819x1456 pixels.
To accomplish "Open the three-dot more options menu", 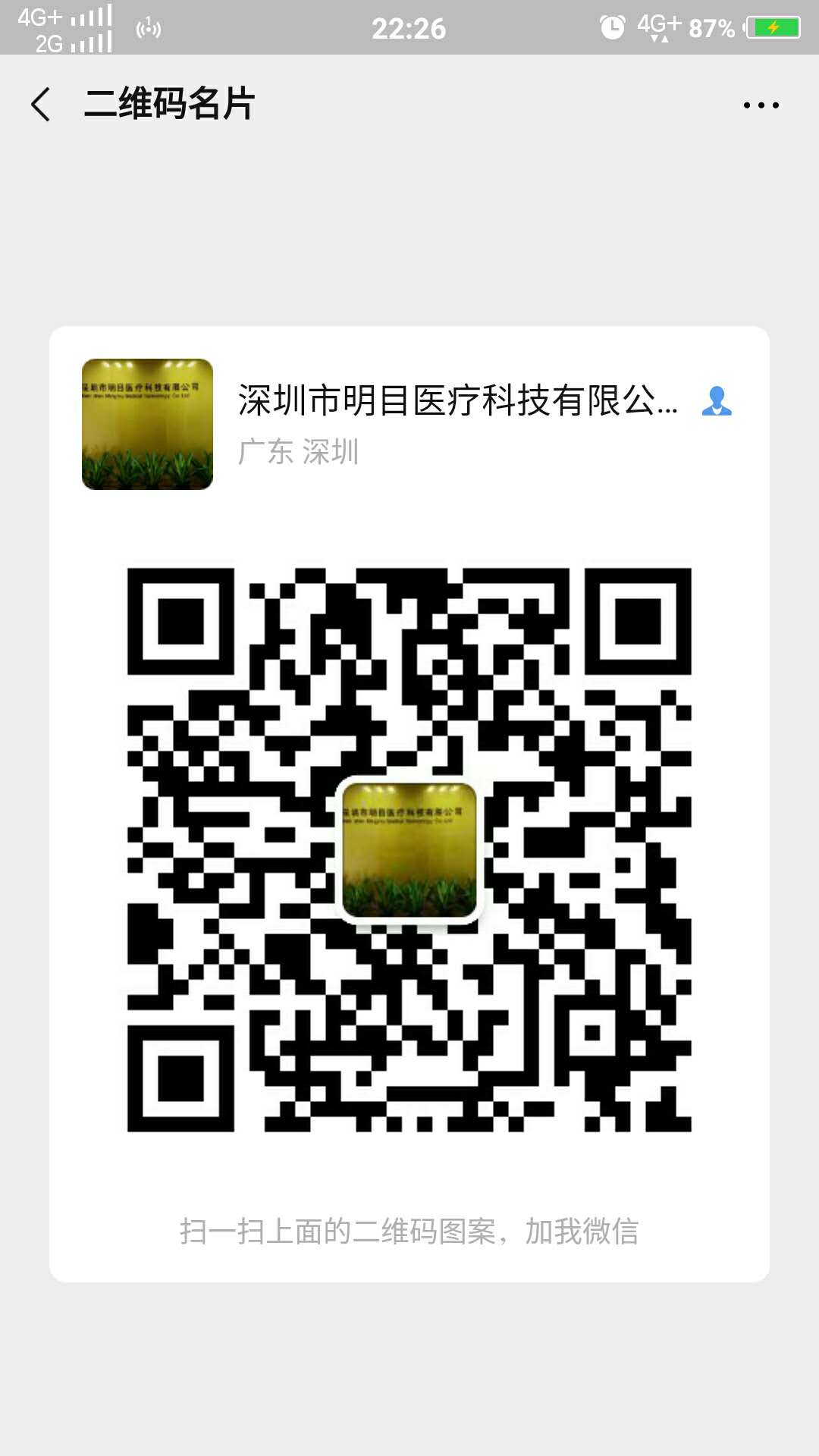I will coord(761,105).
